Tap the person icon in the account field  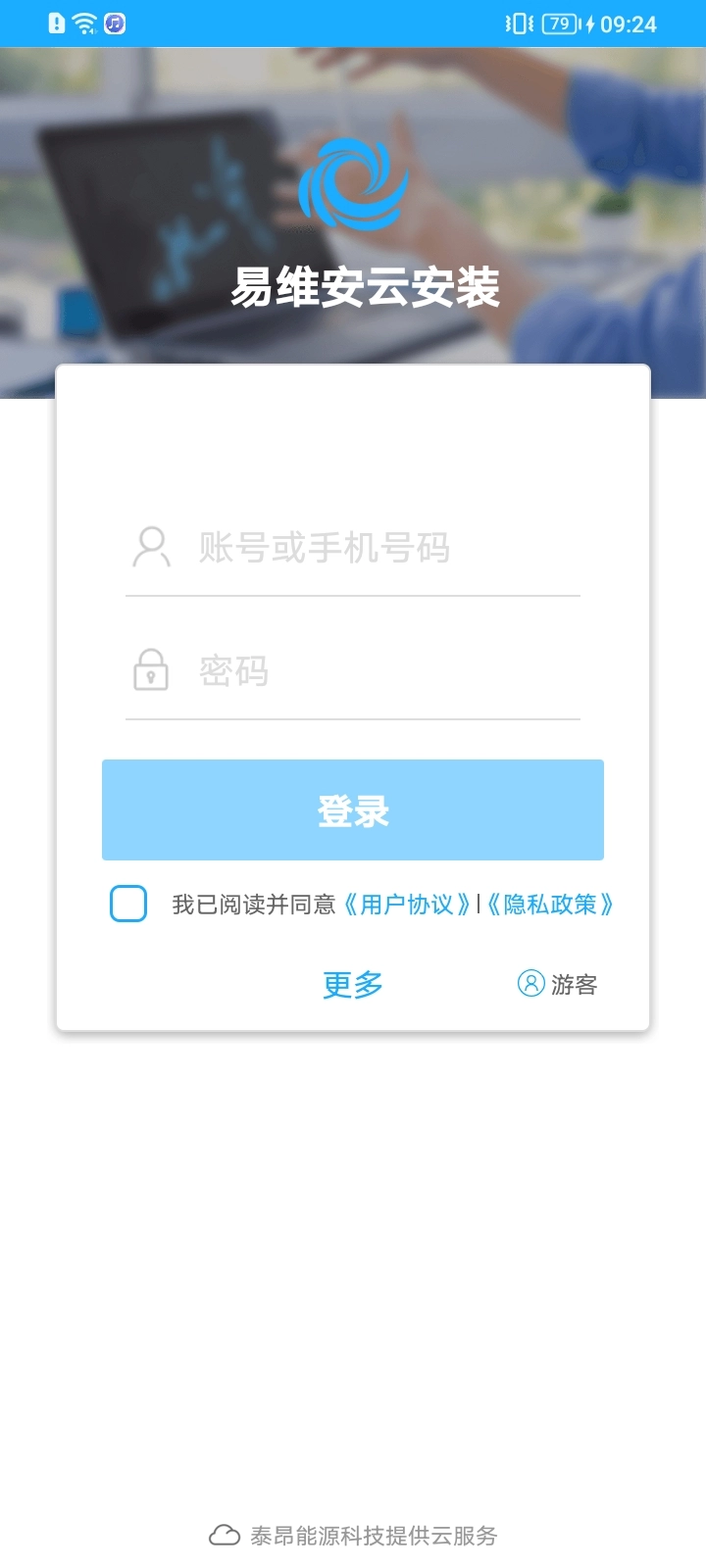tap(151, 549)
